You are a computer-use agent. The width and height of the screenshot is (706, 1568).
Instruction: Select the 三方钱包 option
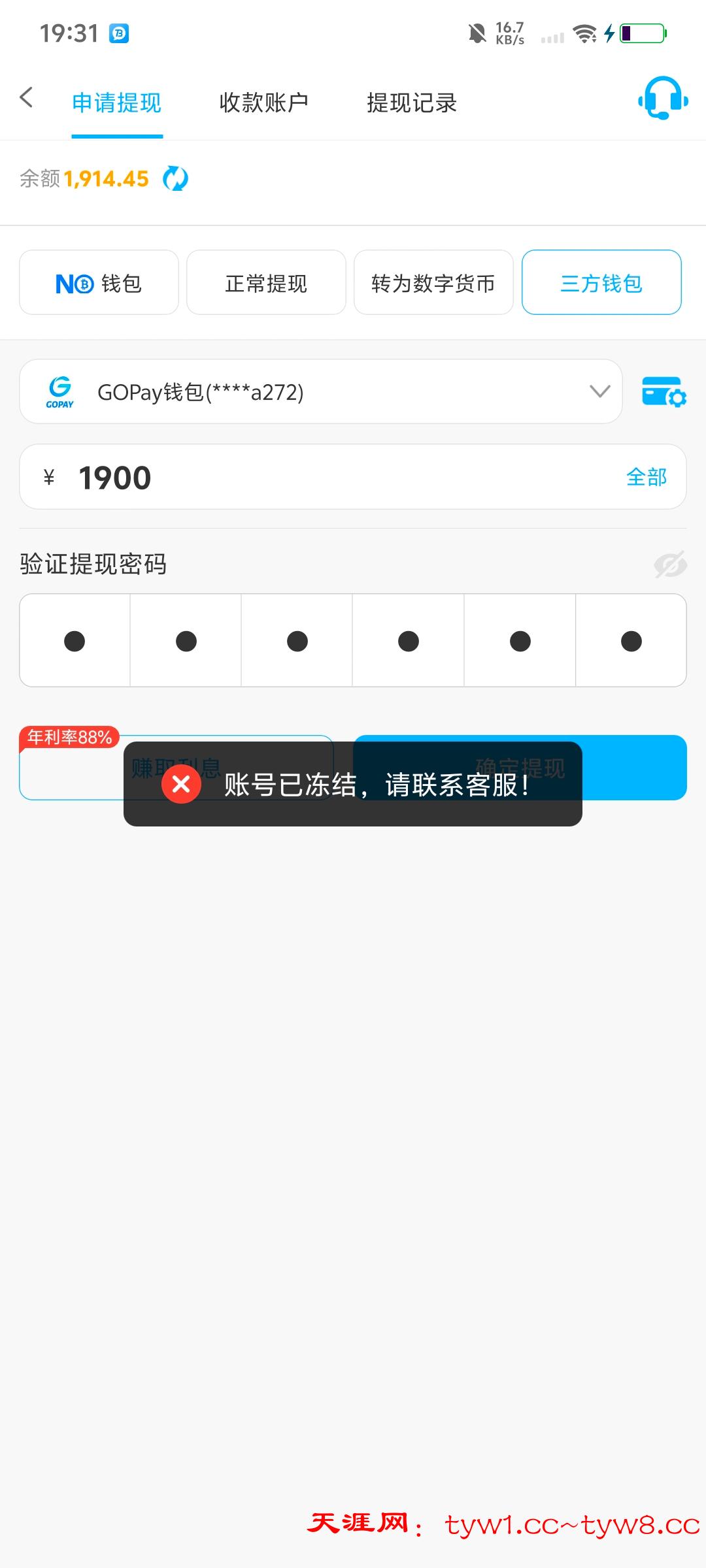click(x=601, y=283)
